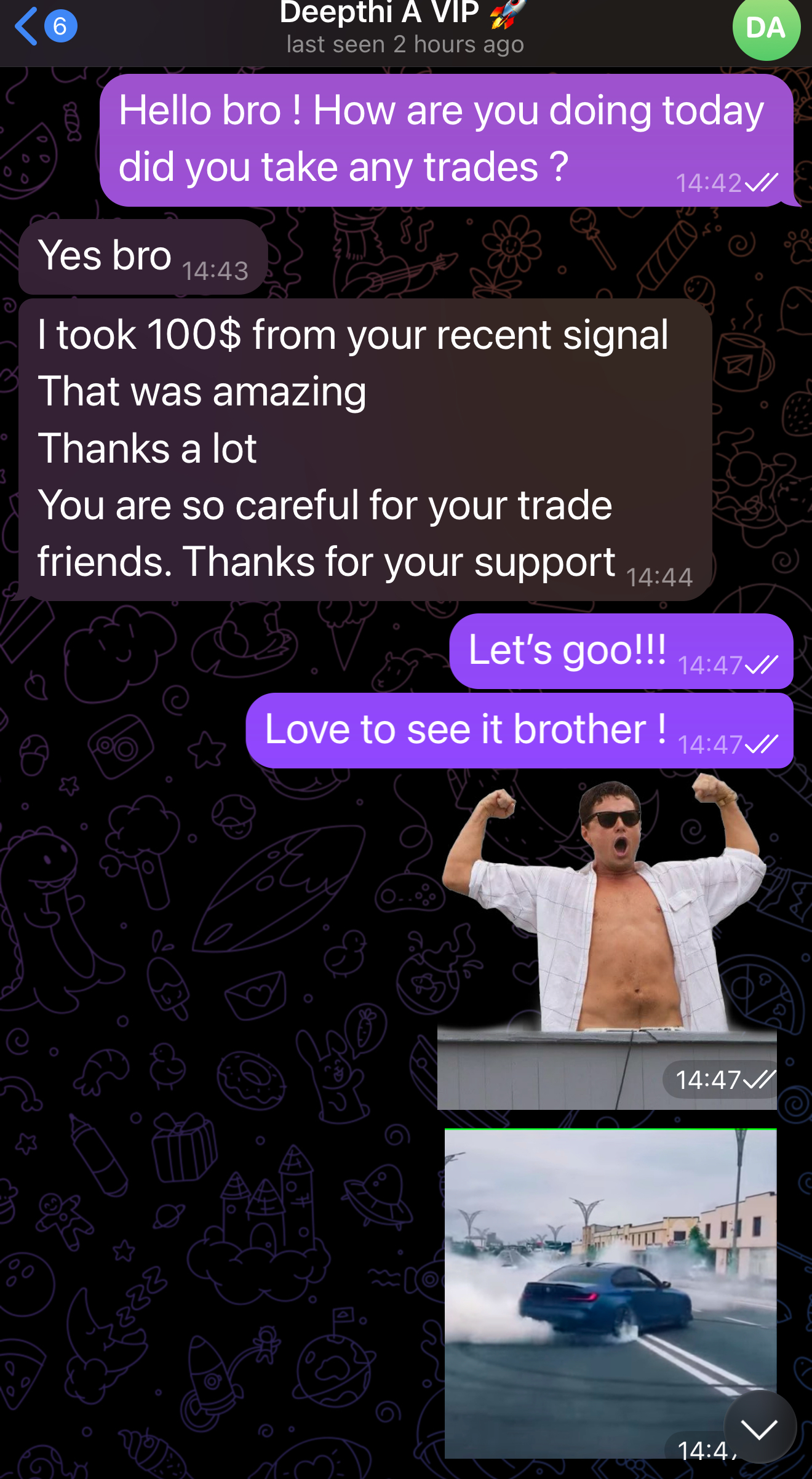This screenshot has height=1479, width=812.
Task: Play the drifting blue car video
Action: click(x=609, y=1292)
